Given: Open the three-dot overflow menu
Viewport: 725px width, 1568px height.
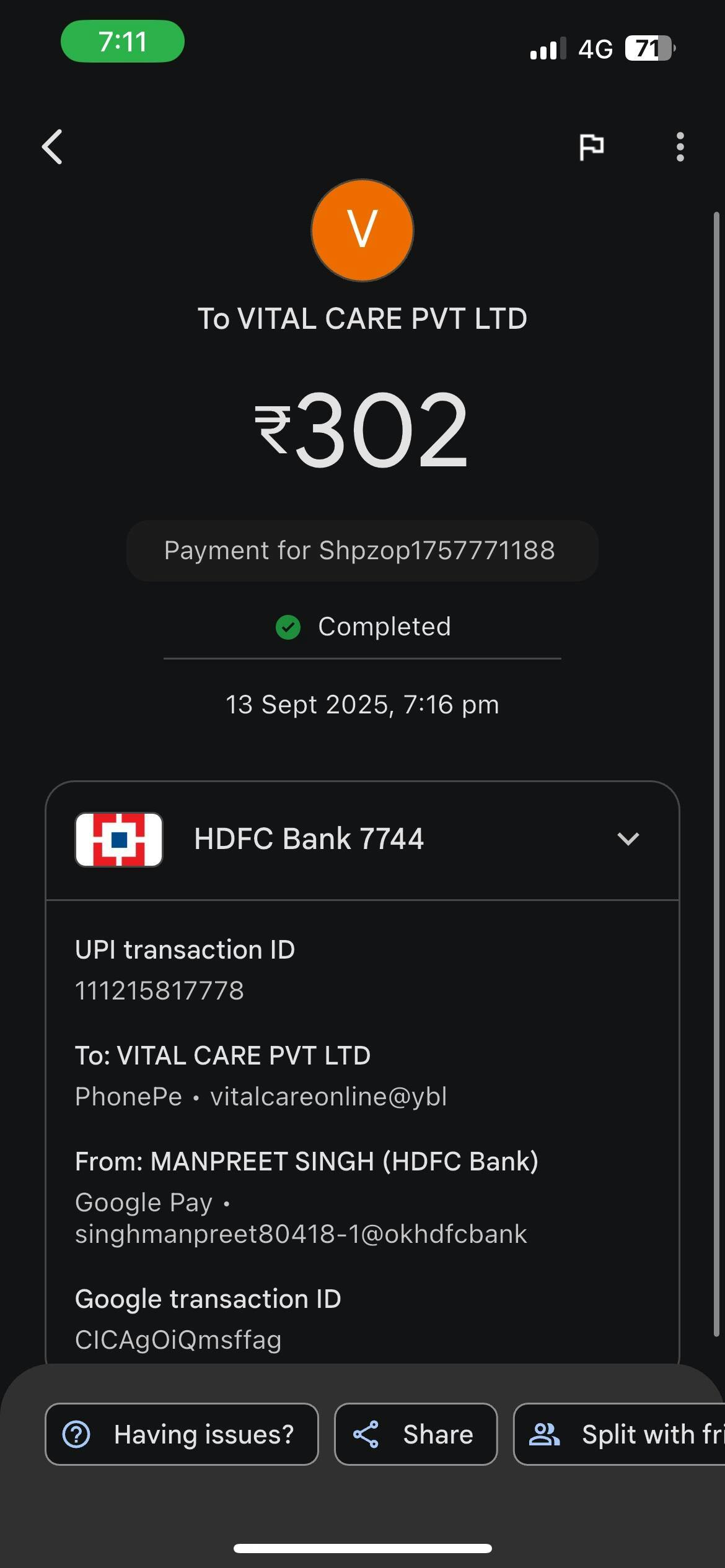Looking at the screenshot, I should [680, 147].
